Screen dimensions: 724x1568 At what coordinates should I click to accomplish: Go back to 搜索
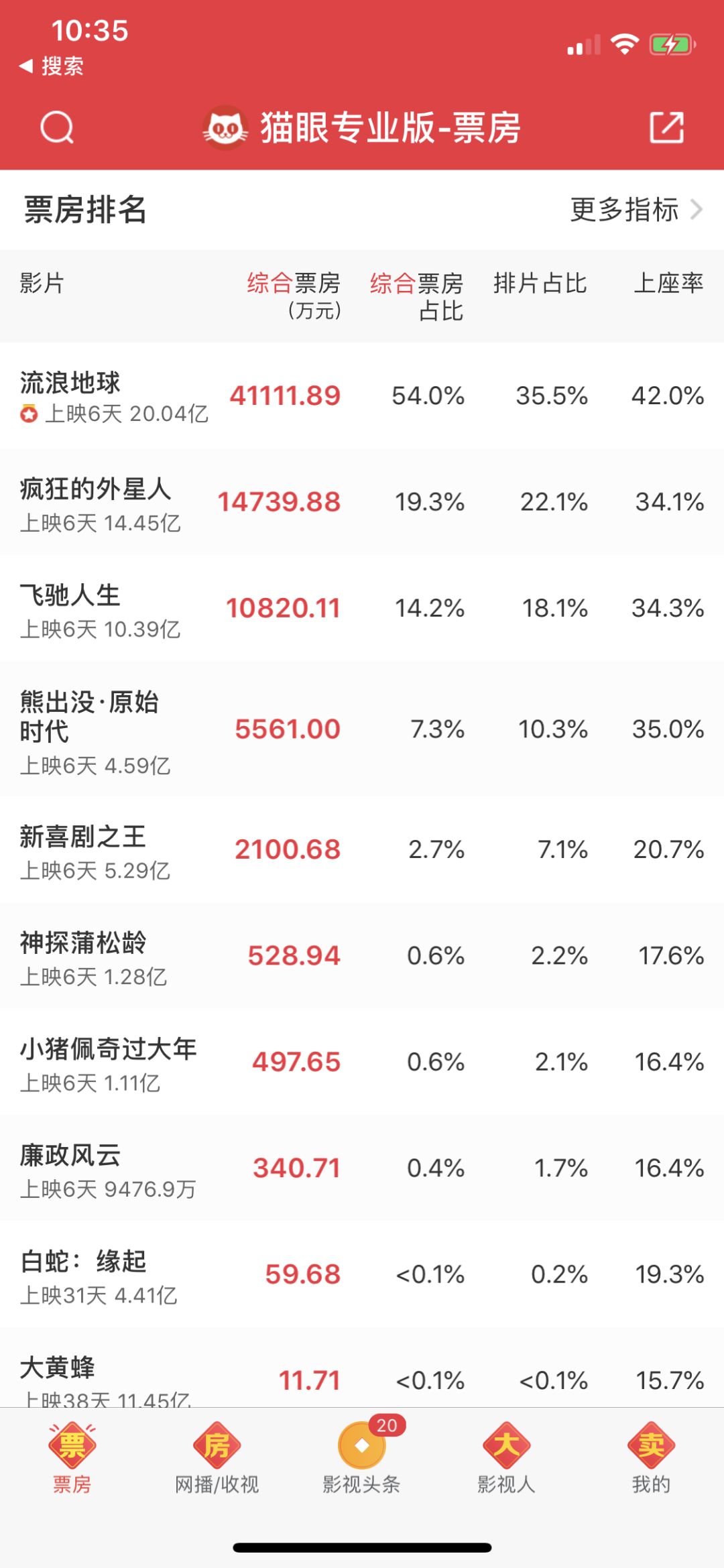click(52, 66)
